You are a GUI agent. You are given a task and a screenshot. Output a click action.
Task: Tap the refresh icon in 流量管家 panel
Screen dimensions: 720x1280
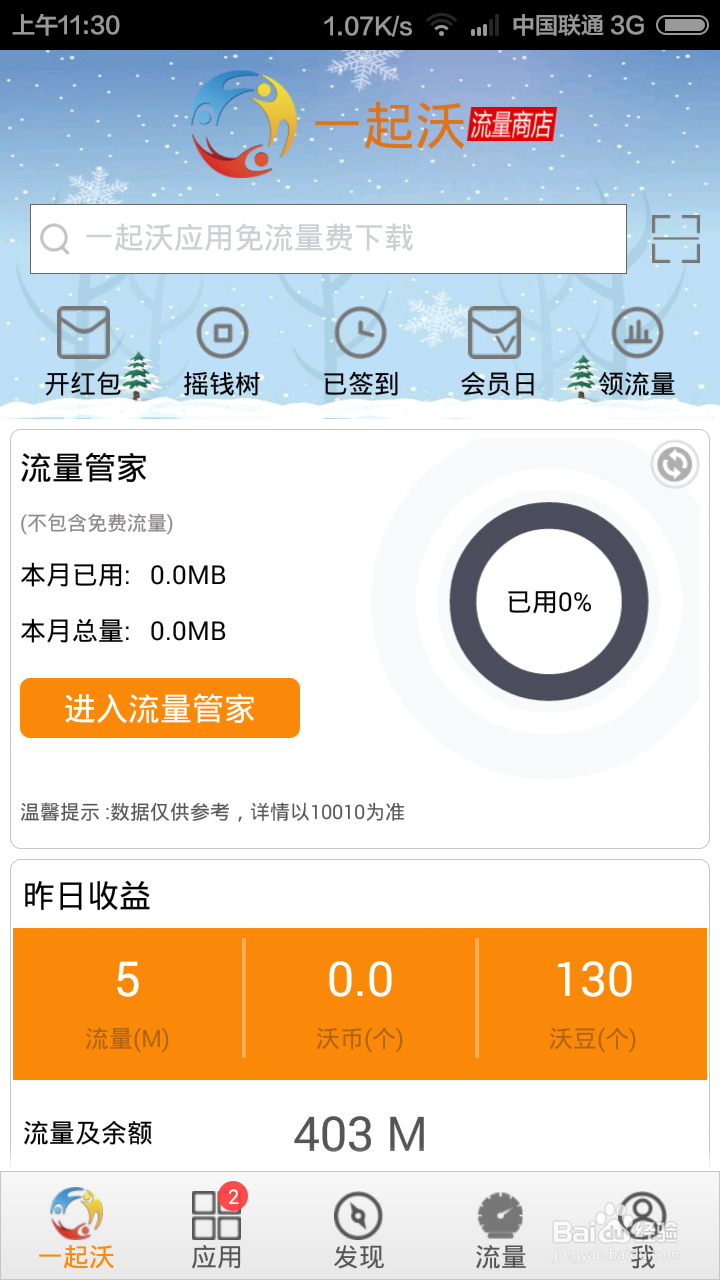[x=674, y=465]
